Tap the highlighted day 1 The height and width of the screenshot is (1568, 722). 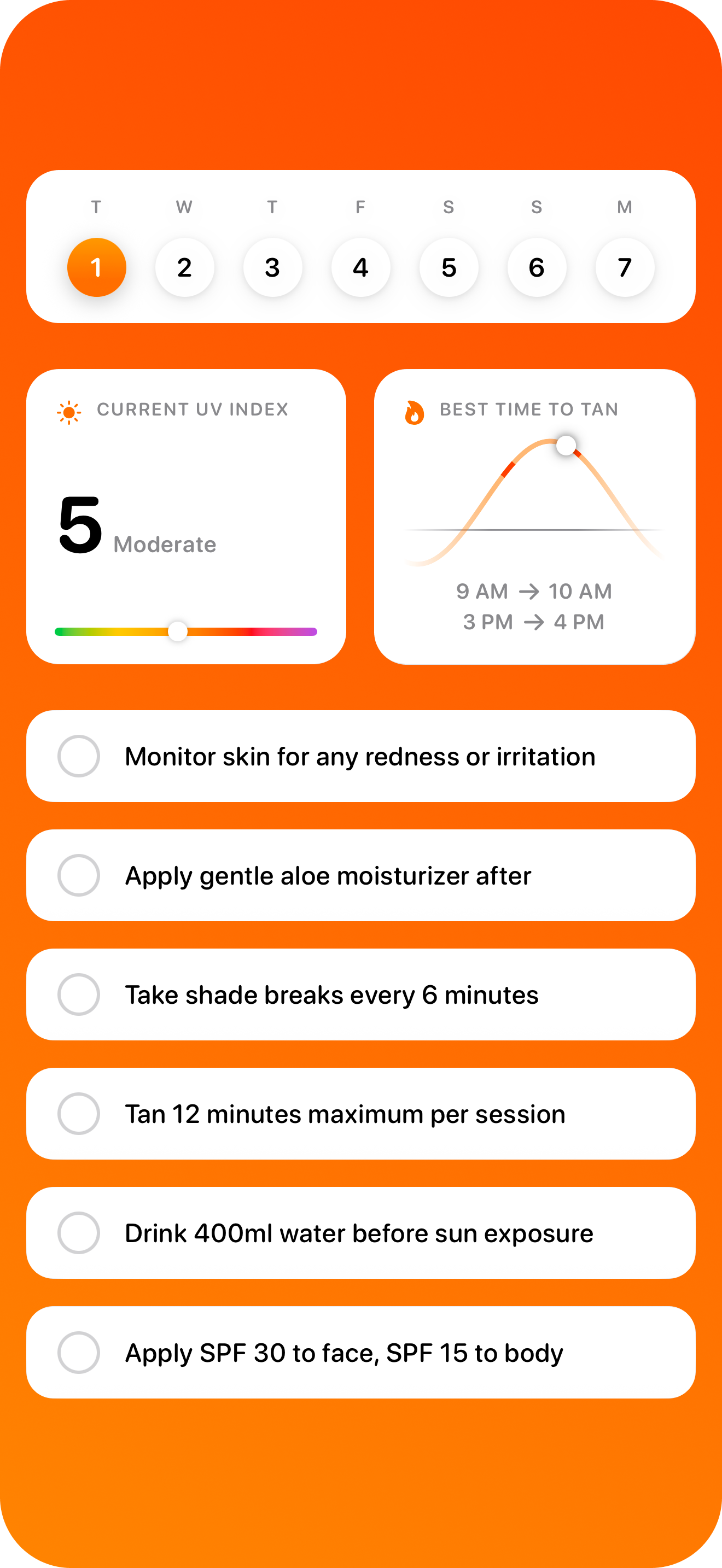point(97,267)
